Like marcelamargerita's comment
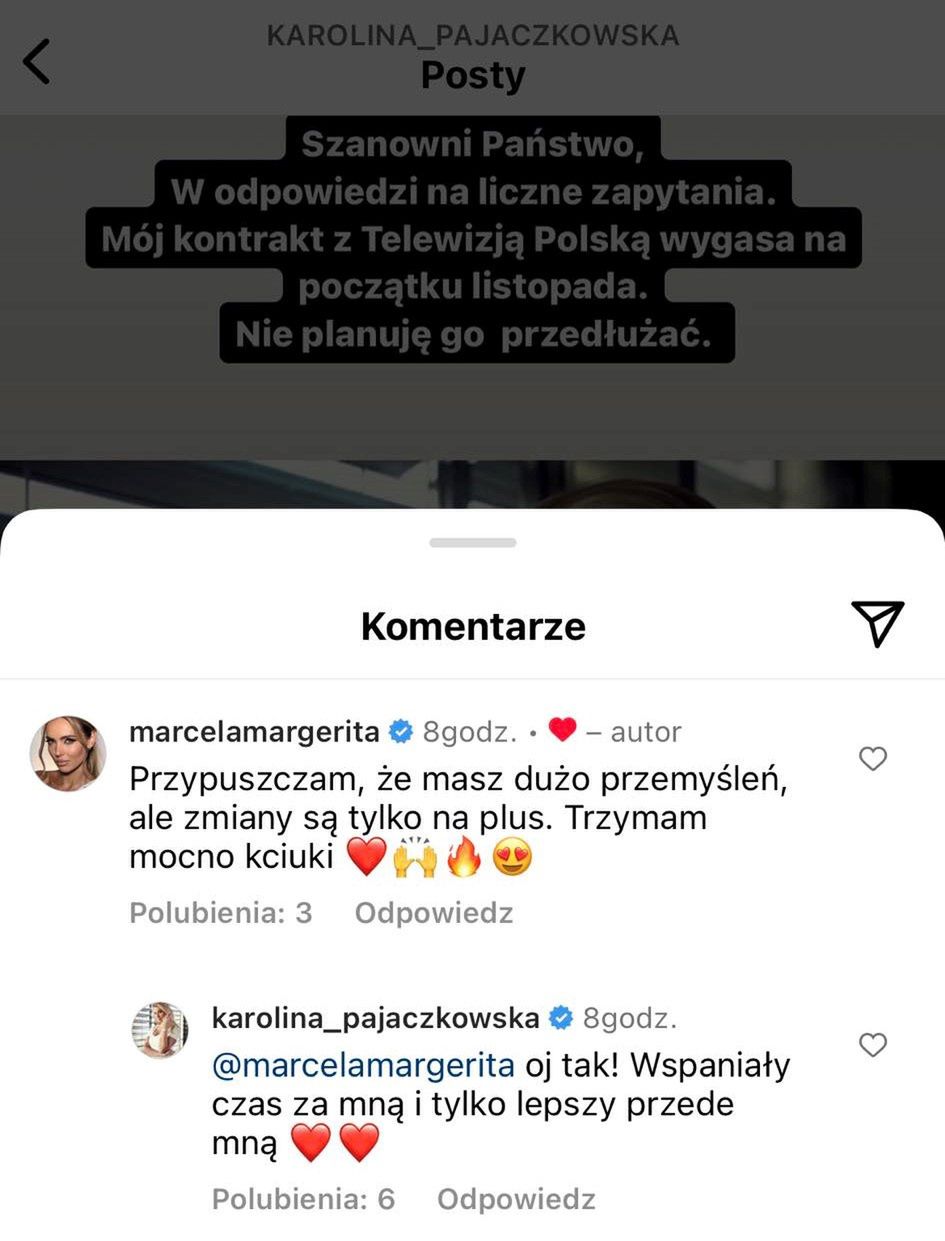 873,760
